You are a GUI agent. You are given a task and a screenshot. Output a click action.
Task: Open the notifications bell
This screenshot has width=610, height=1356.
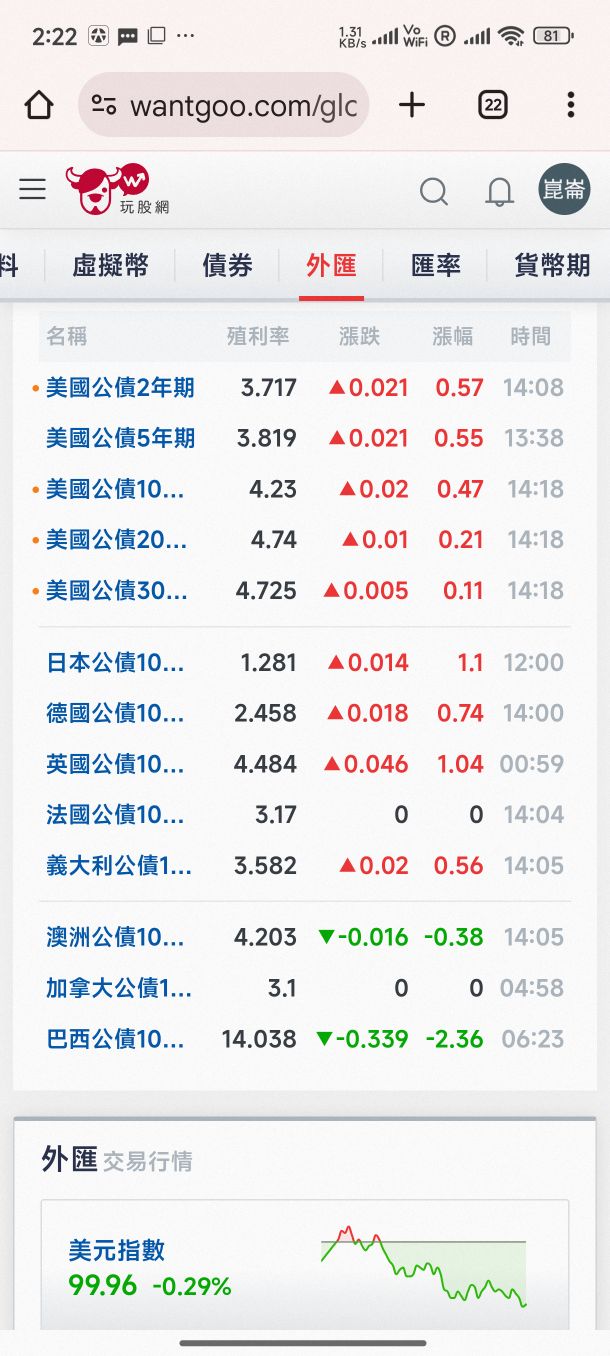(x=499, y=191)
